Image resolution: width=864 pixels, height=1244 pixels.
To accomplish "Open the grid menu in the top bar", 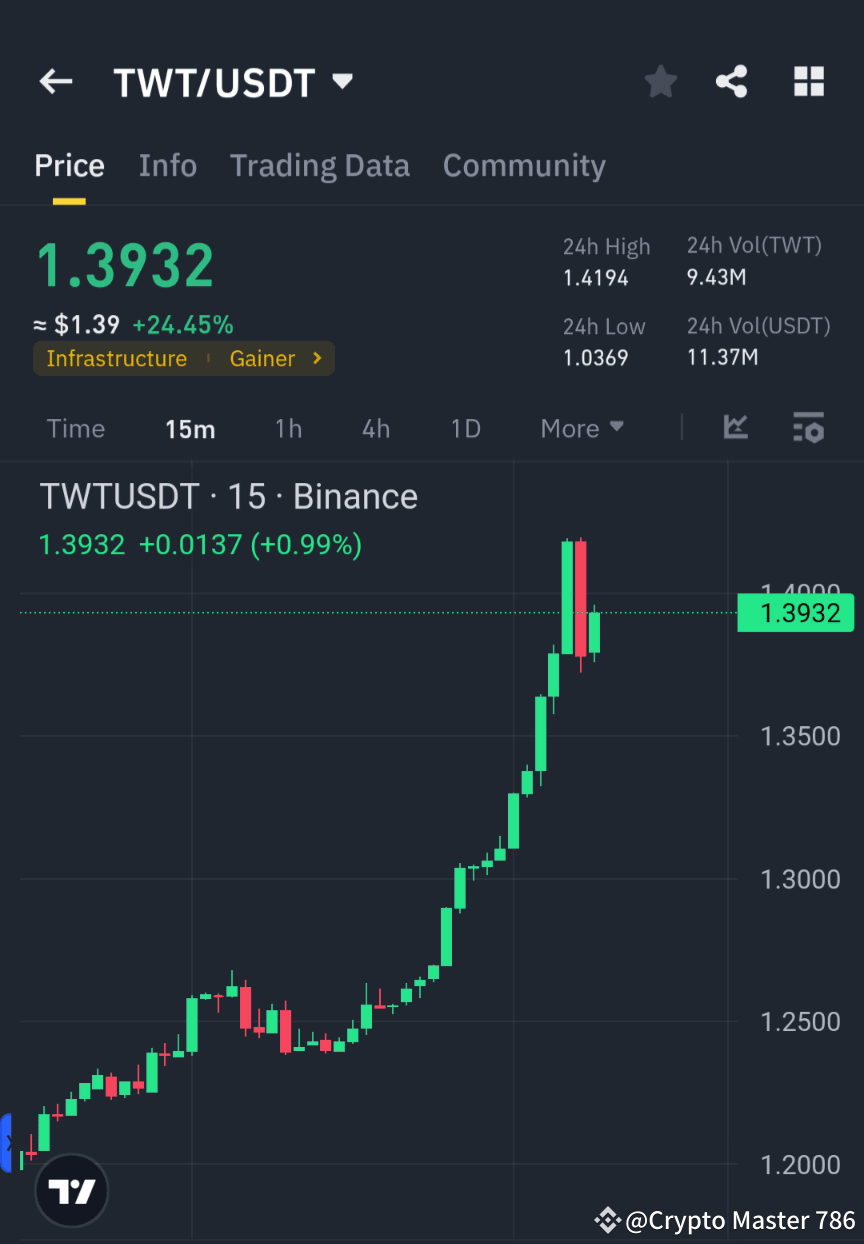I will pyautogui.click(x=808, y=82).
